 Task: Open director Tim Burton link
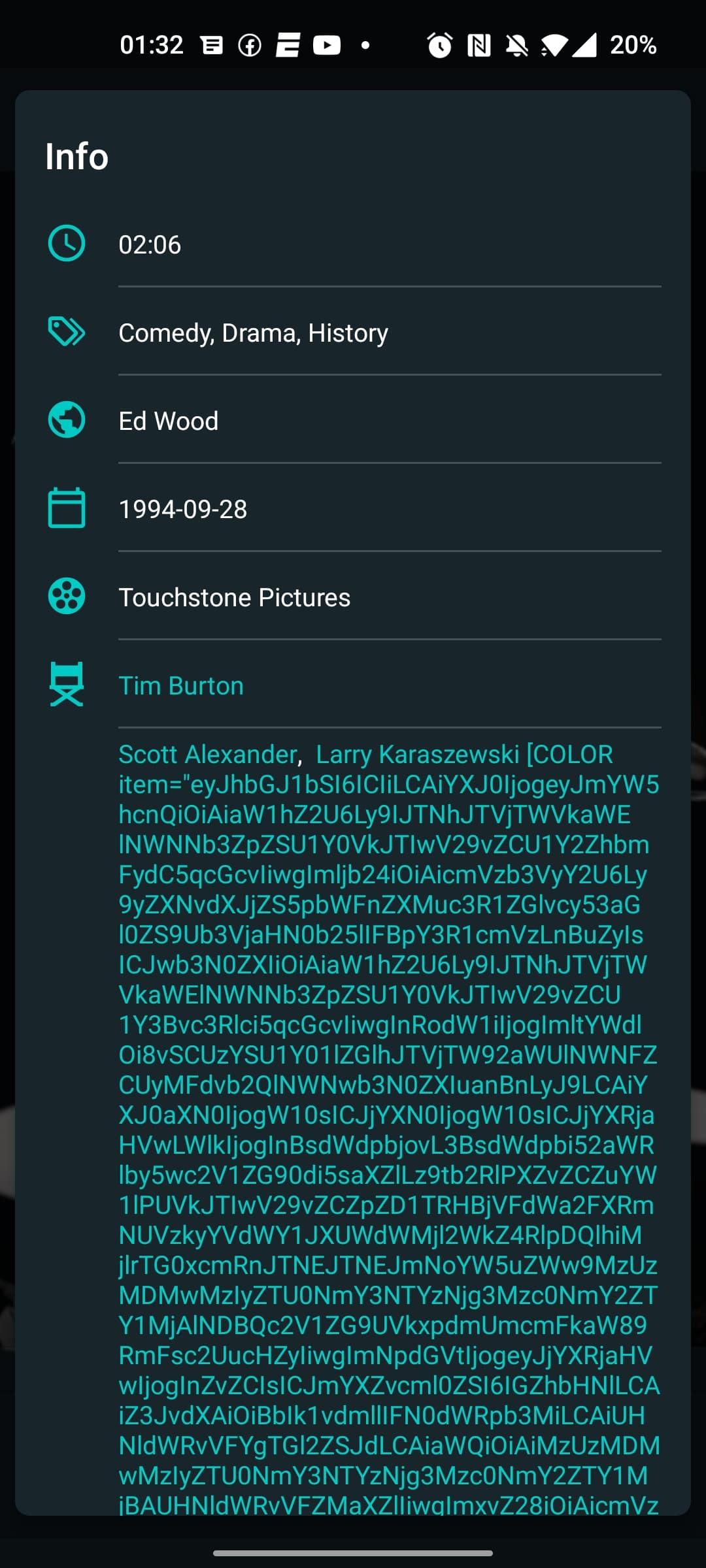click(181, 686)
